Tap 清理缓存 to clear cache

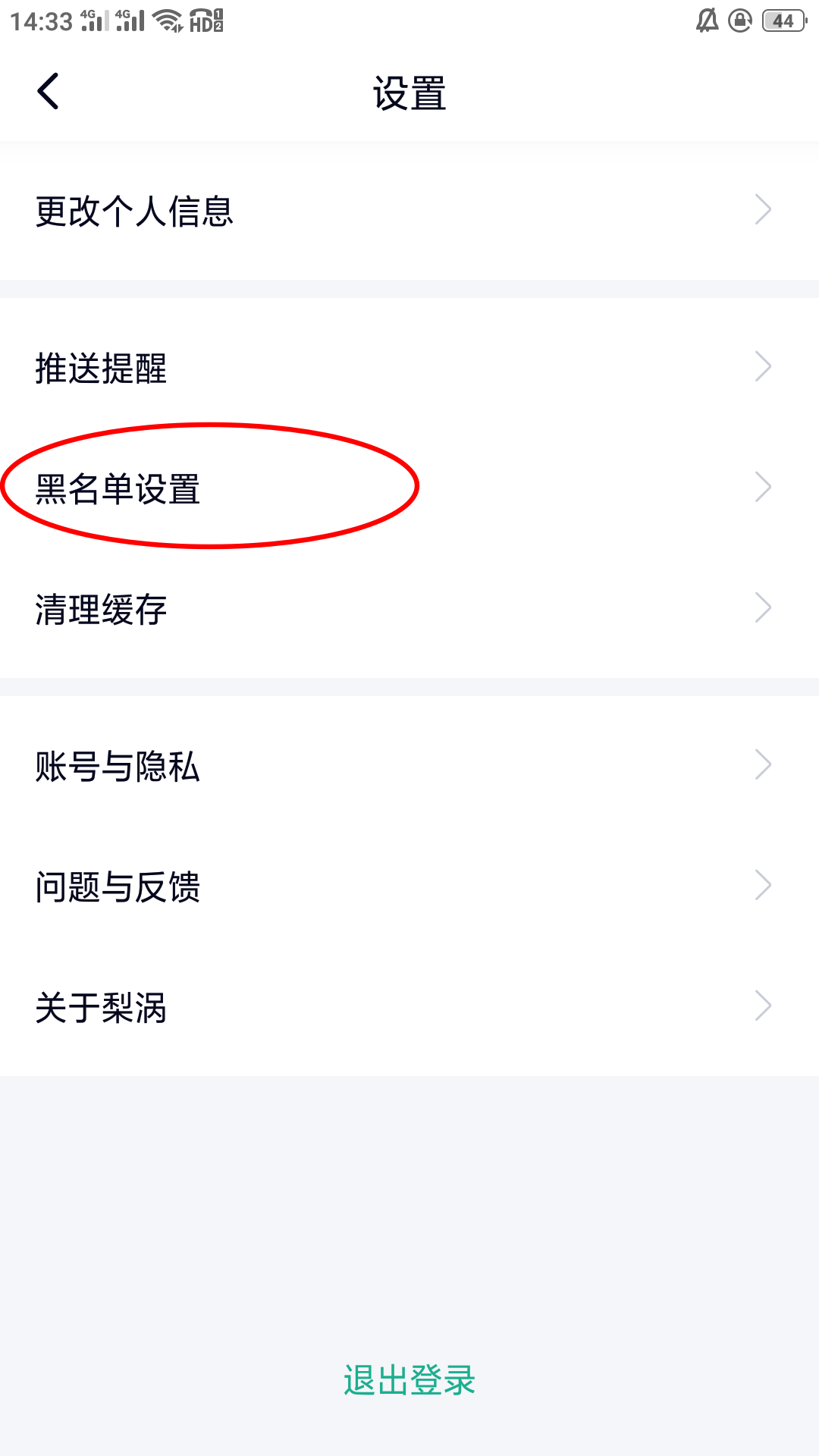pos(409,609)
